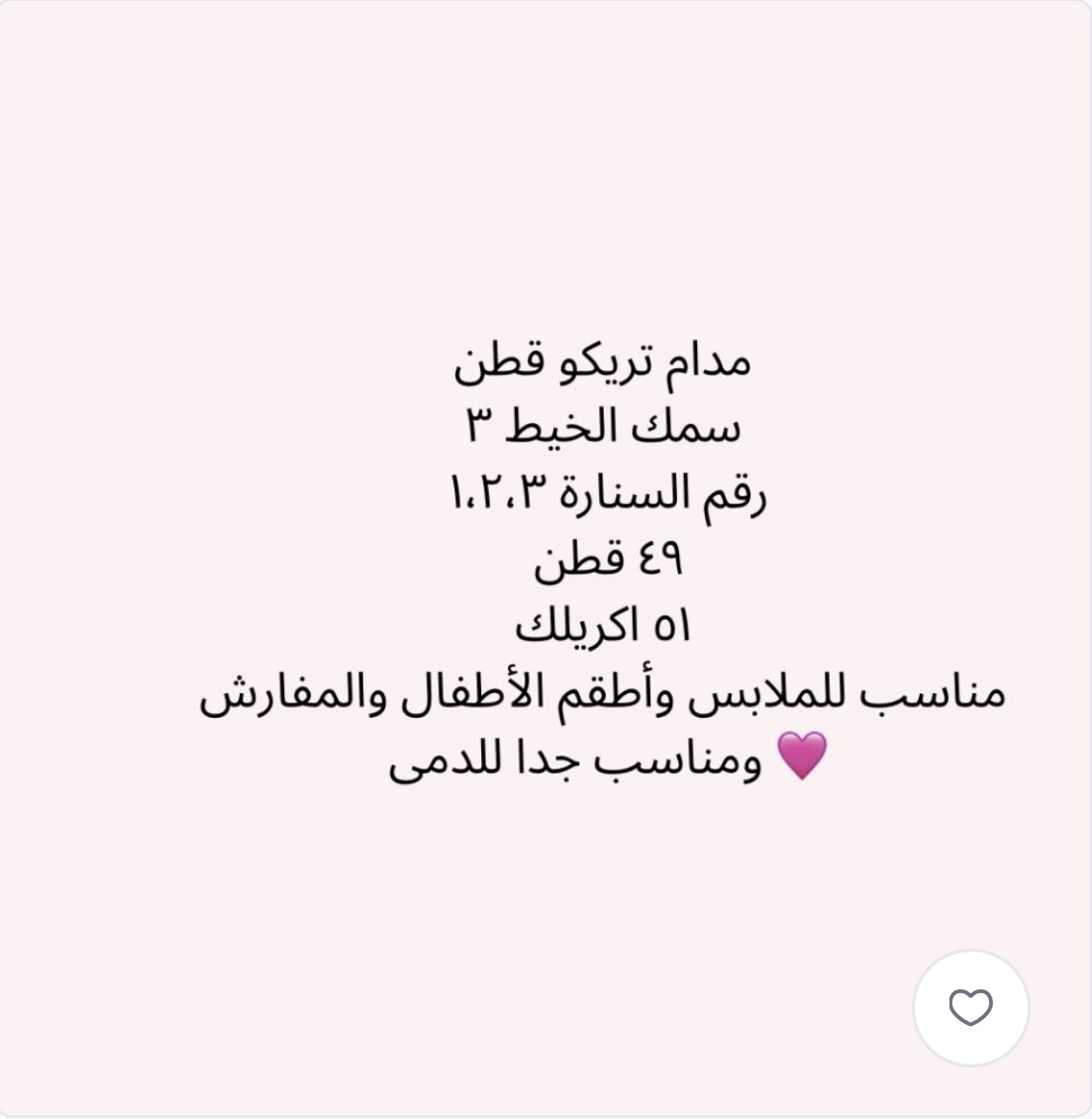Select the pink heart emoji near ومناسب جدا للدمى
This screenshot has width=1092, height=1119.
coord(802,757)
